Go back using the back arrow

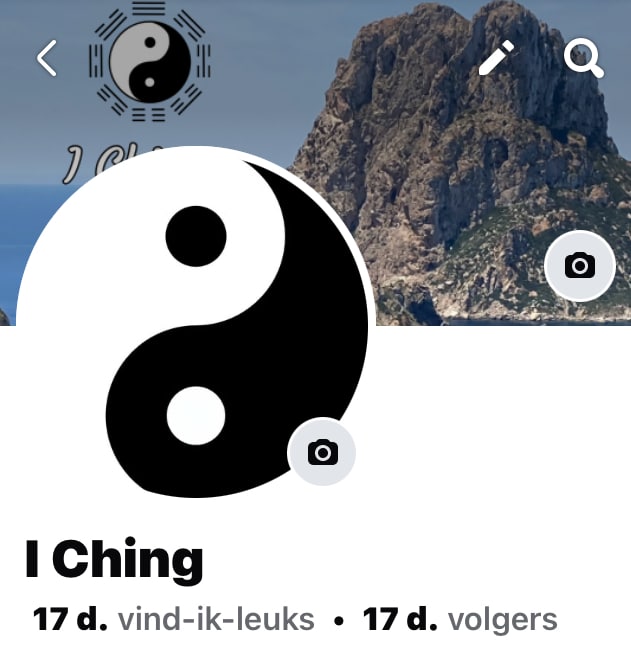click(47, 59)
